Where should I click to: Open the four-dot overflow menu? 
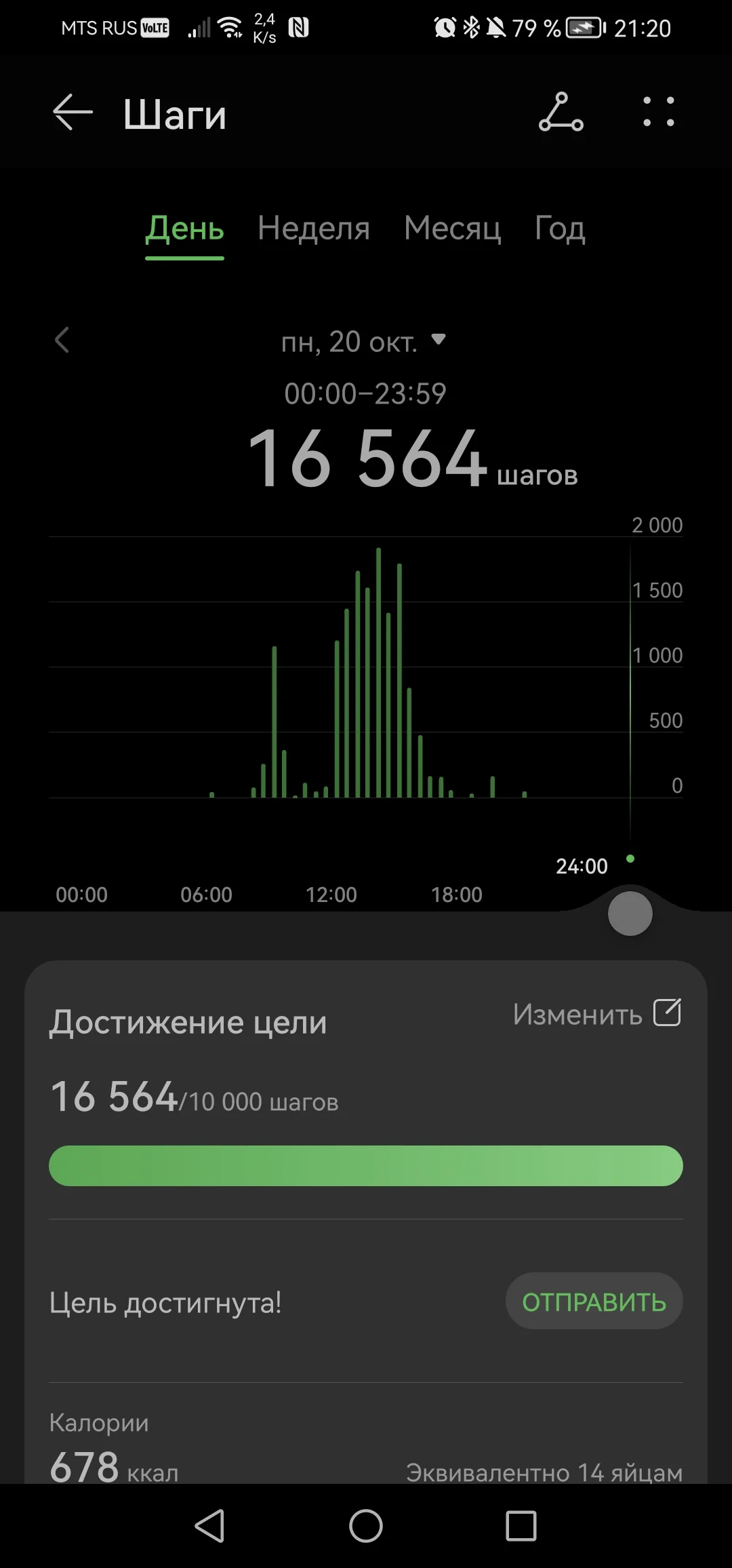[659, 112]
